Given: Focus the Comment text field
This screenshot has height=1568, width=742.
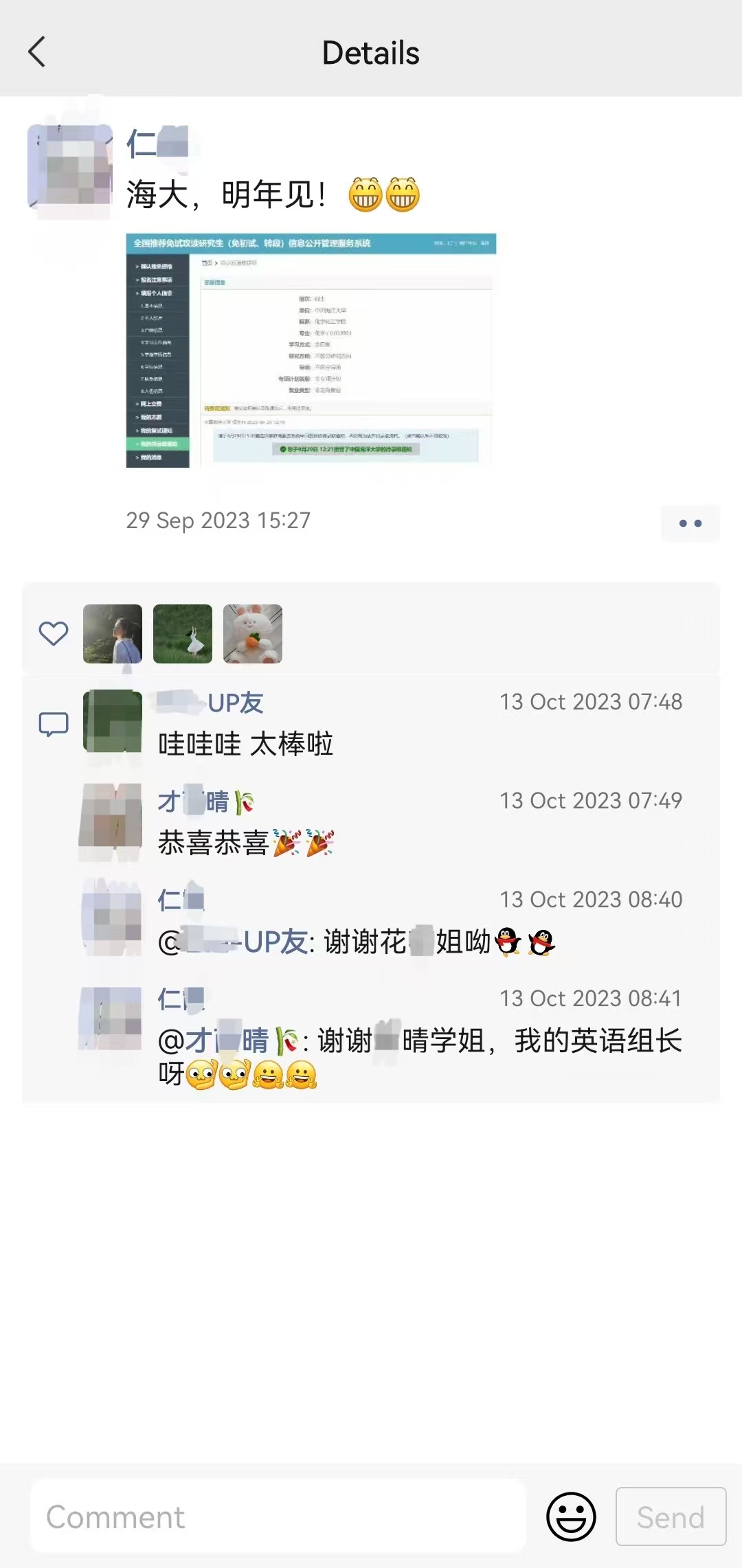Looking at the screenshot, I should (278, 1516).
